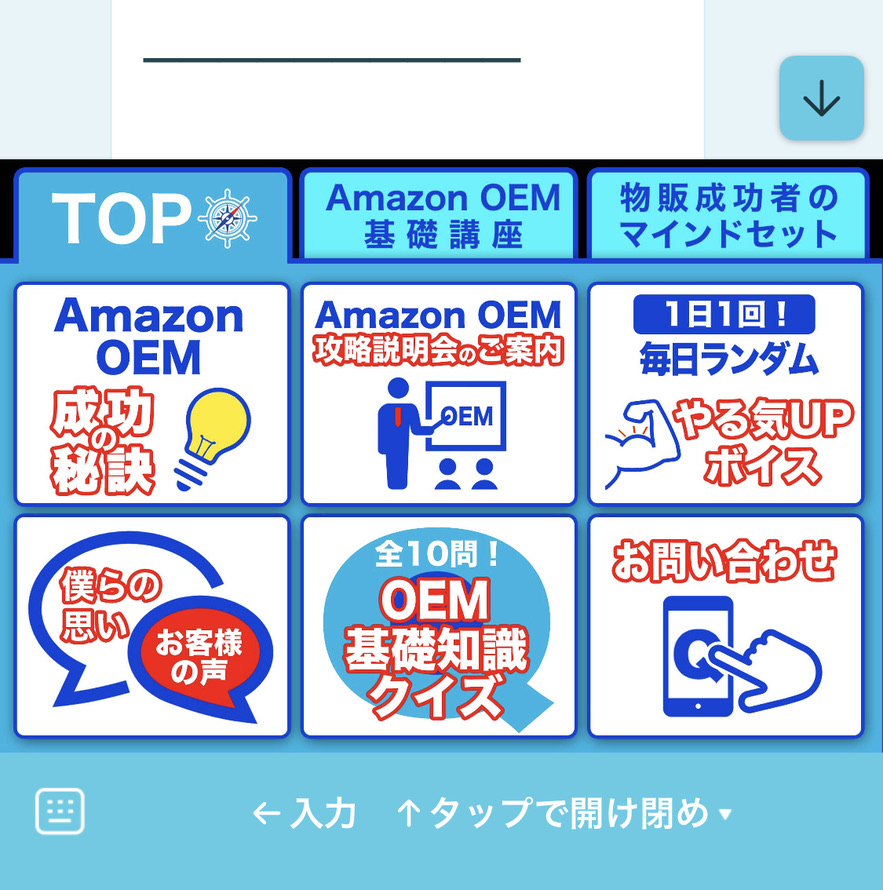Start the OEM基礎知識クイズ

(x=439, y=626)
